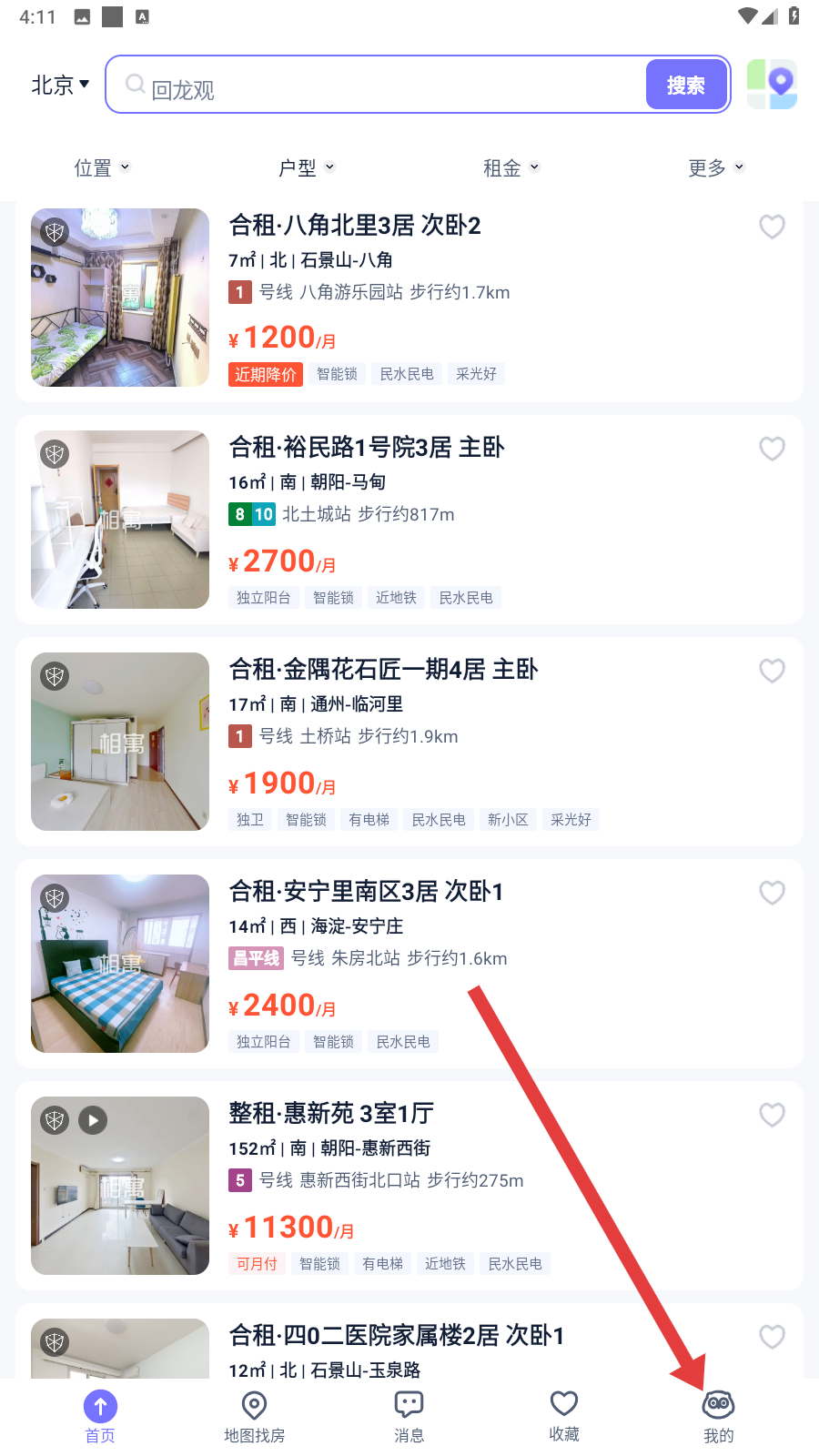
Task: Expand the 户型 filter
Action: (x=307, y=167)
